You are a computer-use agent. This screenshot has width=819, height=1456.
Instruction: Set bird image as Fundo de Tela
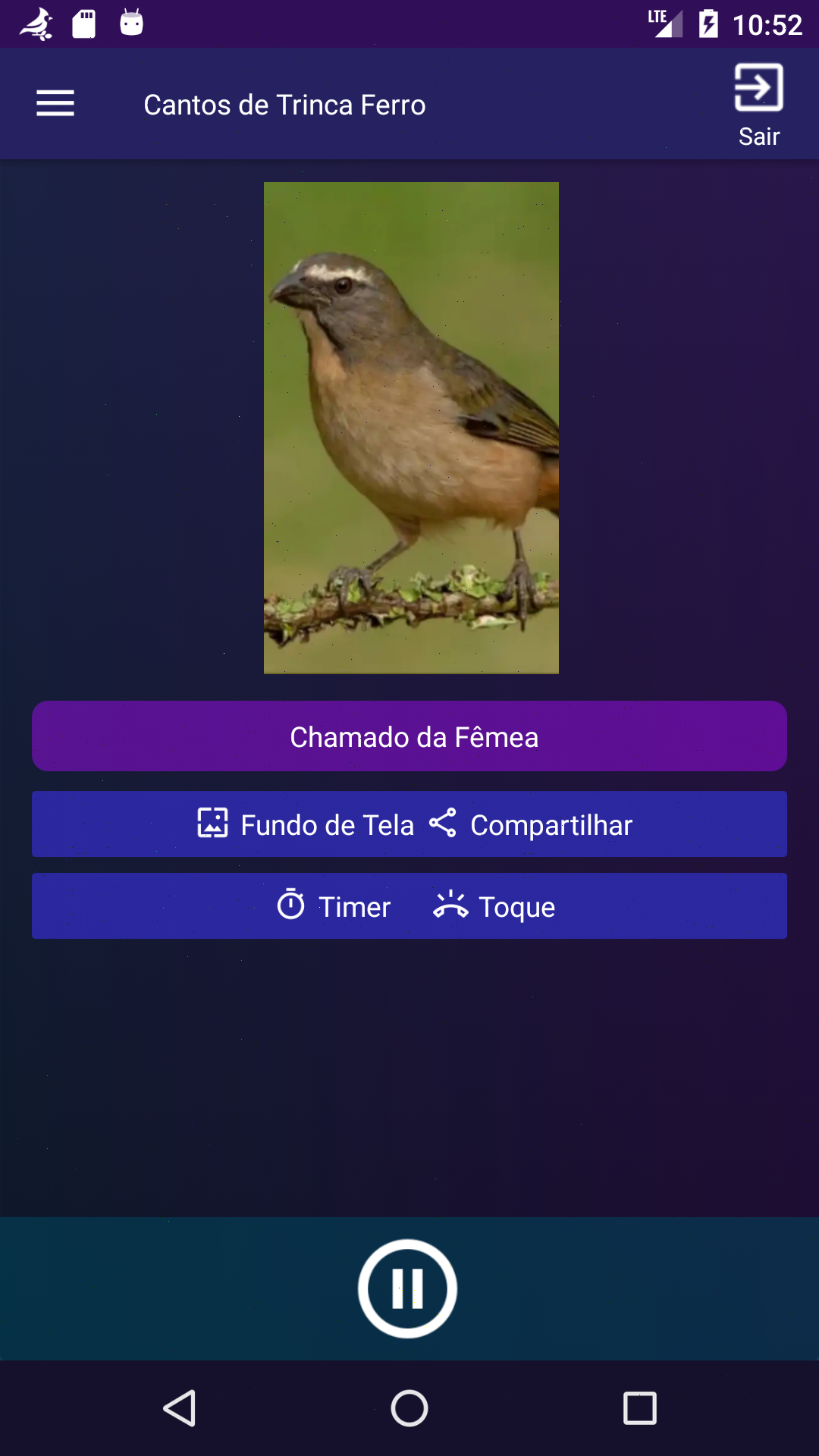(306, 824)
